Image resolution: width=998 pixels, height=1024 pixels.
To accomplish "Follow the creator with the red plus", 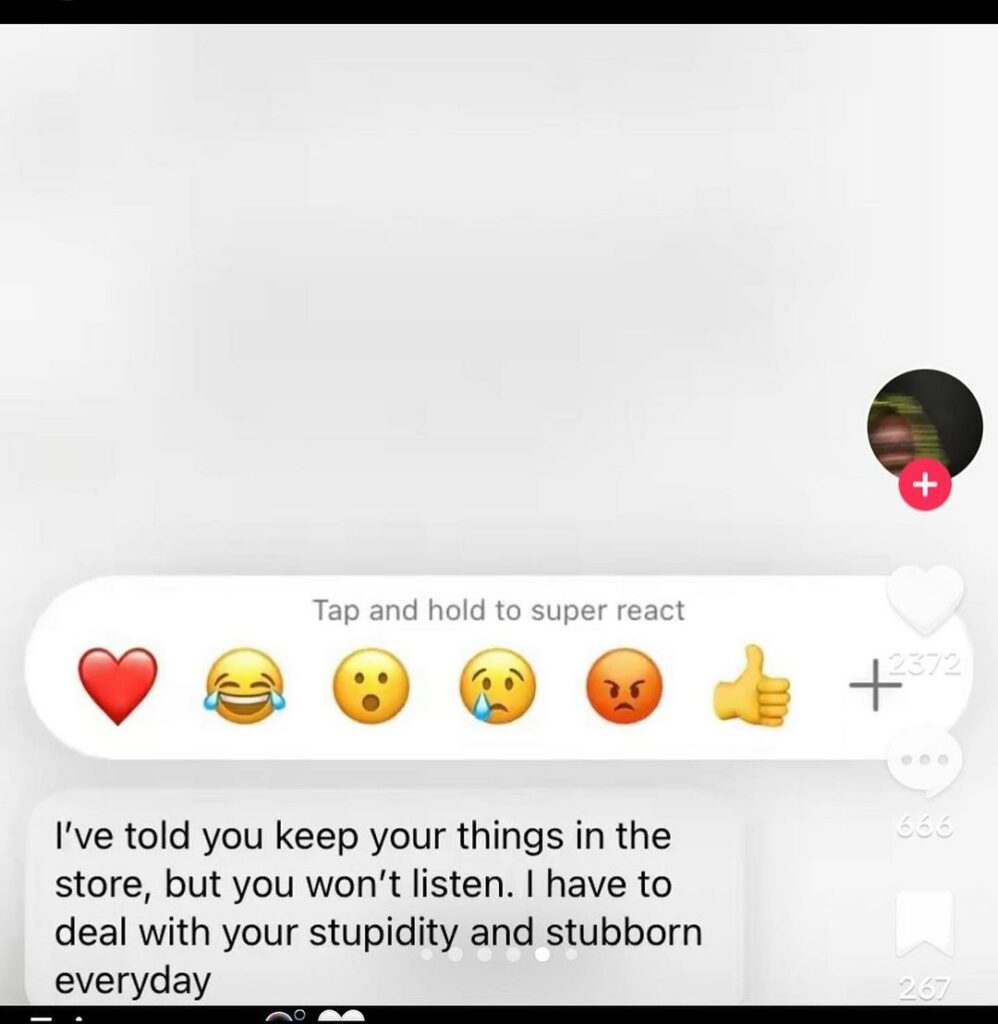I will point(925,485).
